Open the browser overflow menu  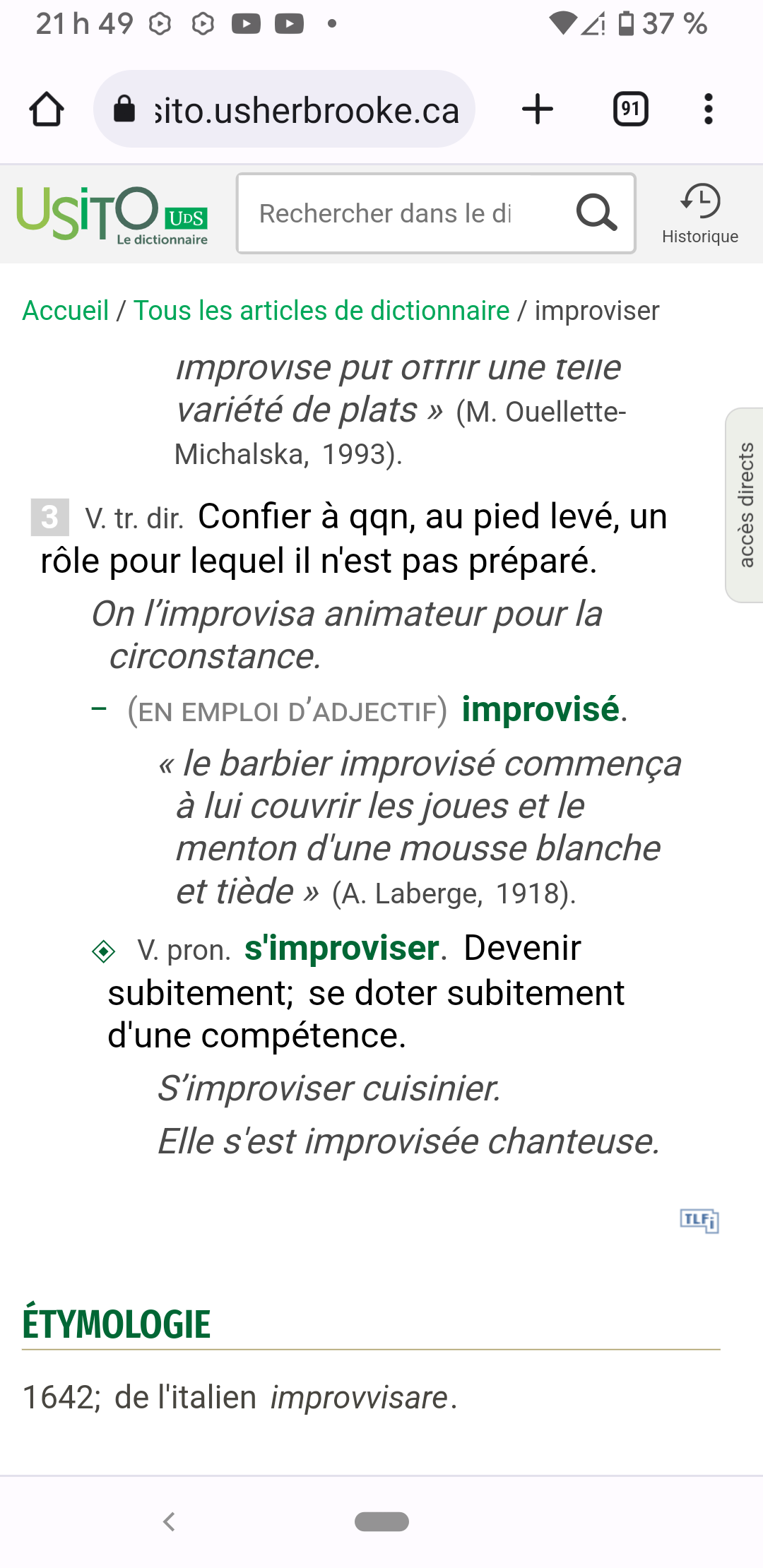708,109
